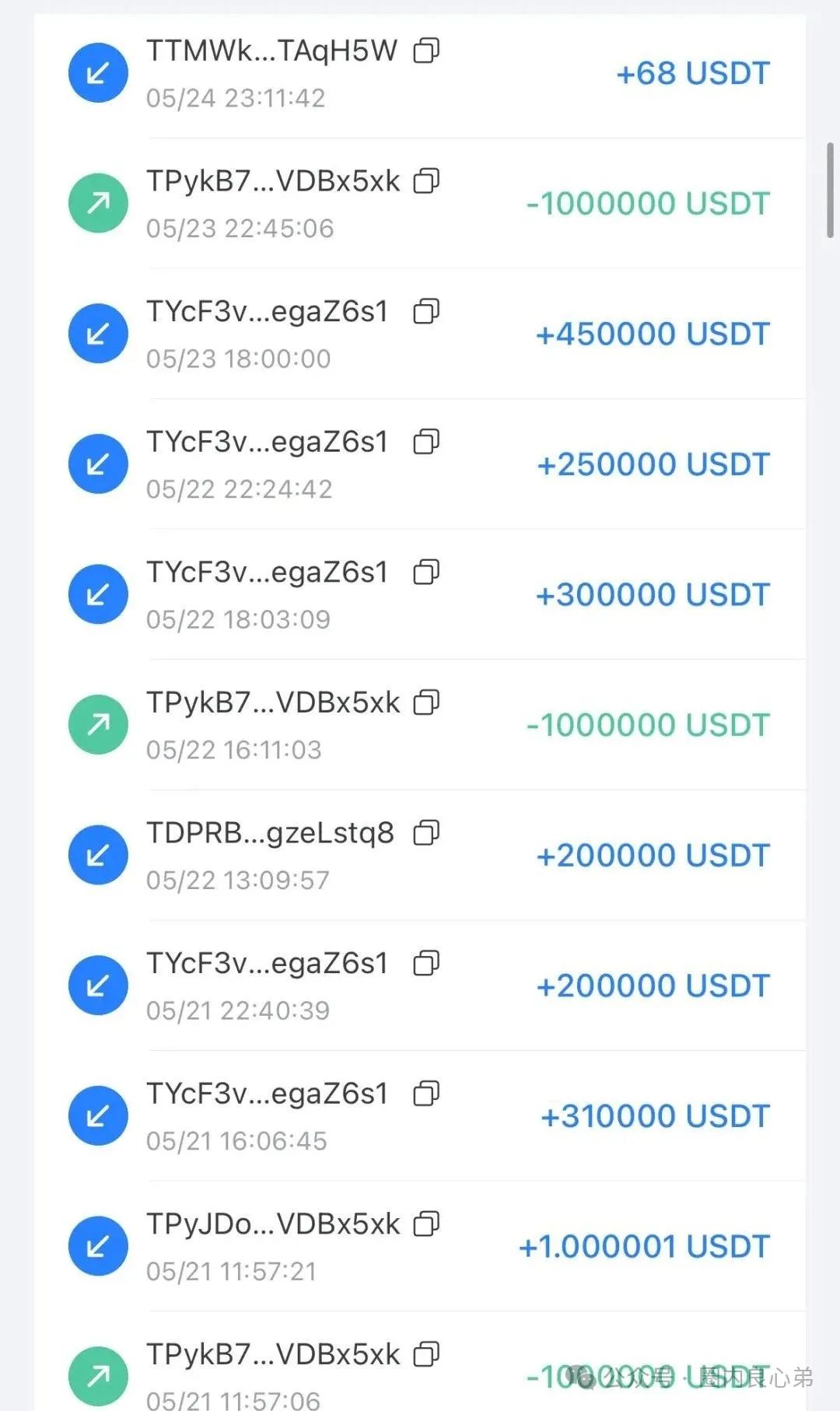Copy address of the +450000 USDT transaction
Screen dimensions: 840x1411
tap(426, 311)
